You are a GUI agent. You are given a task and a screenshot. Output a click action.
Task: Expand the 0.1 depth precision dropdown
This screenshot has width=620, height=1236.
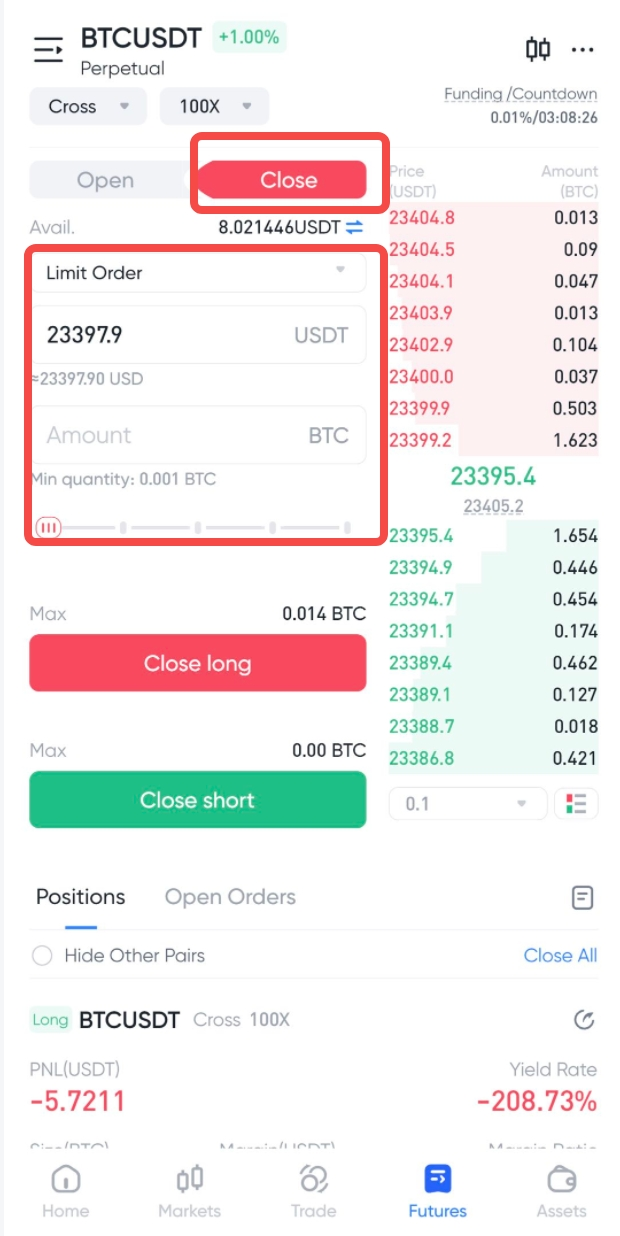tap(467, 804)
